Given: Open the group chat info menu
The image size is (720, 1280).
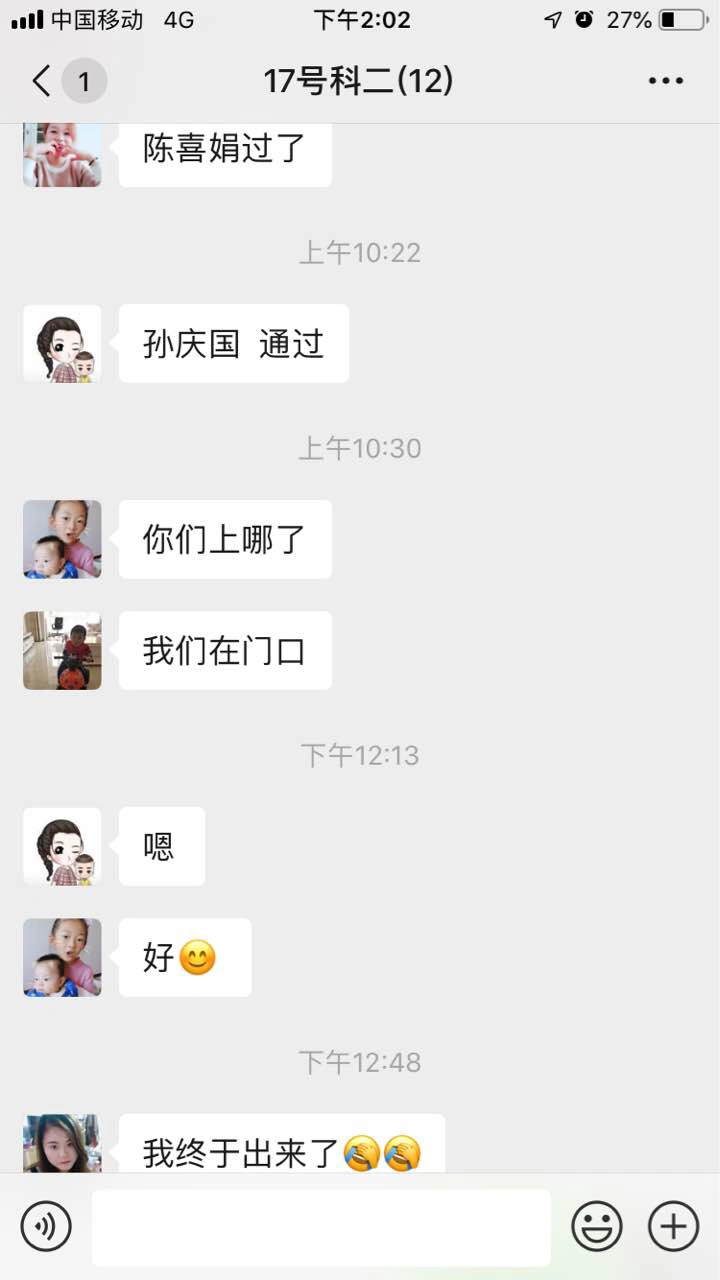Looking at the screenshot, I should coord(665,81).
